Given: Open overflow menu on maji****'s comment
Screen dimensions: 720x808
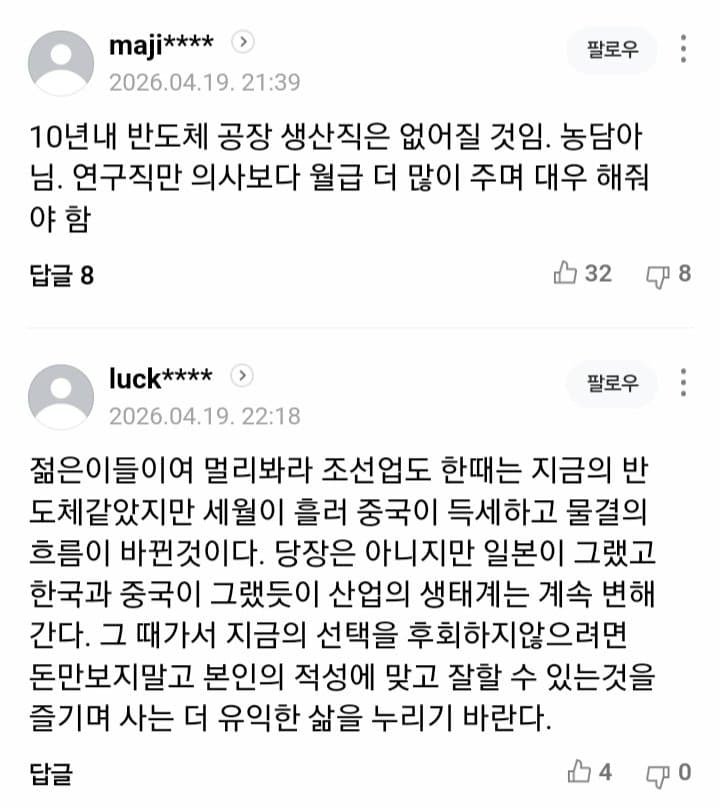Looking at the screenshot, I should coord(684,49).
